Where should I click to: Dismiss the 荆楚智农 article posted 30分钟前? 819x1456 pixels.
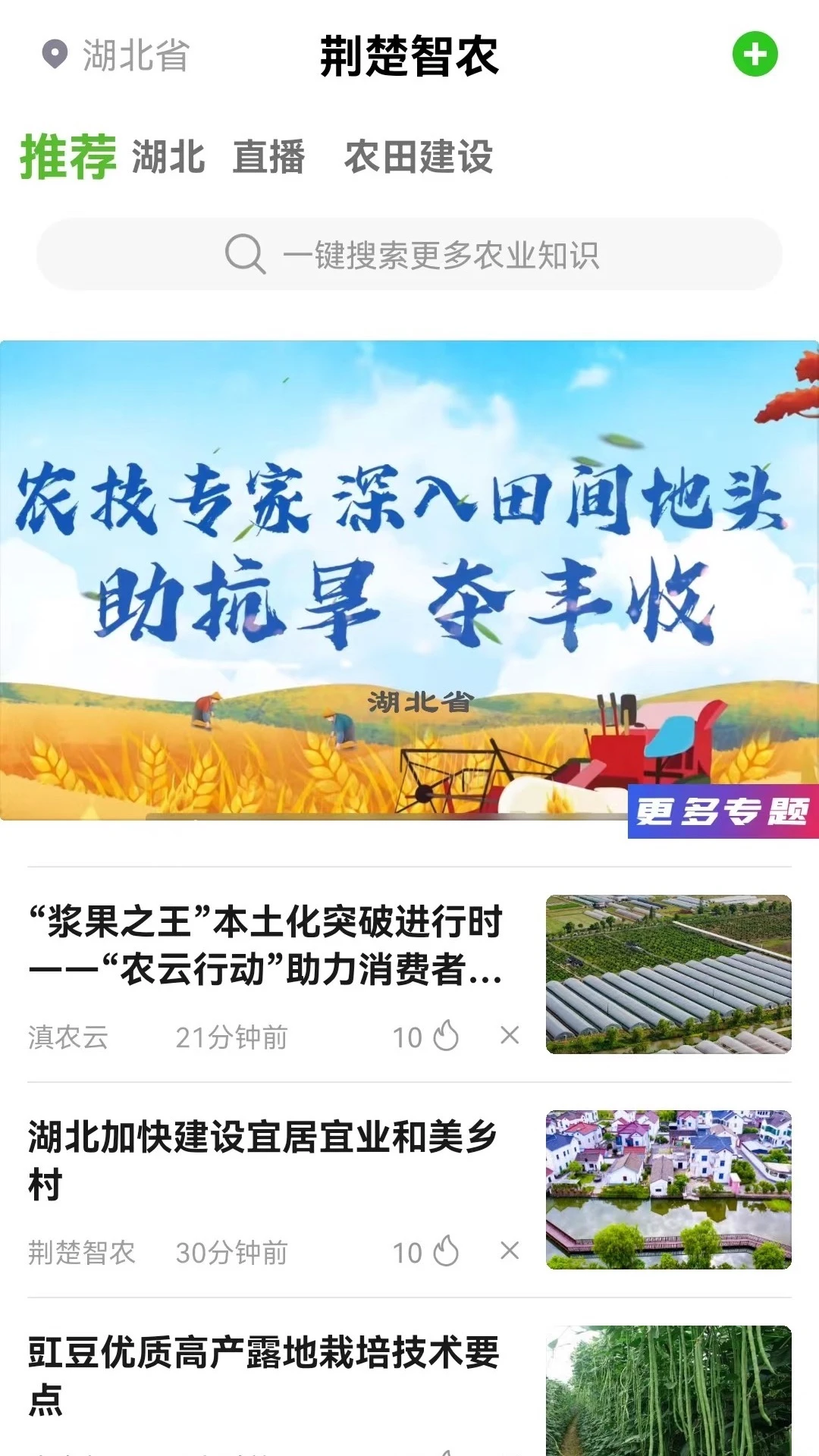click(510, 1251)
